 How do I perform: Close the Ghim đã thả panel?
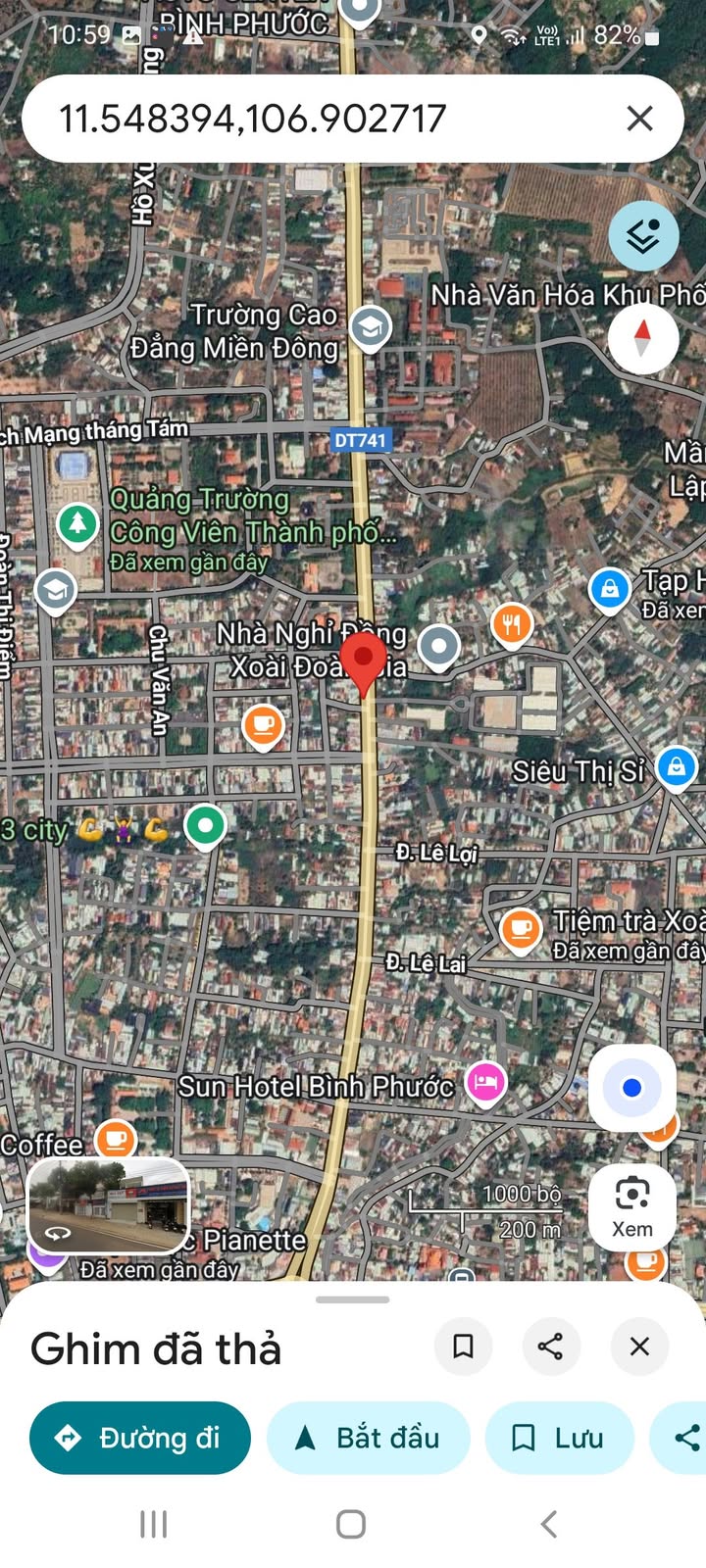click(639, 1347)
